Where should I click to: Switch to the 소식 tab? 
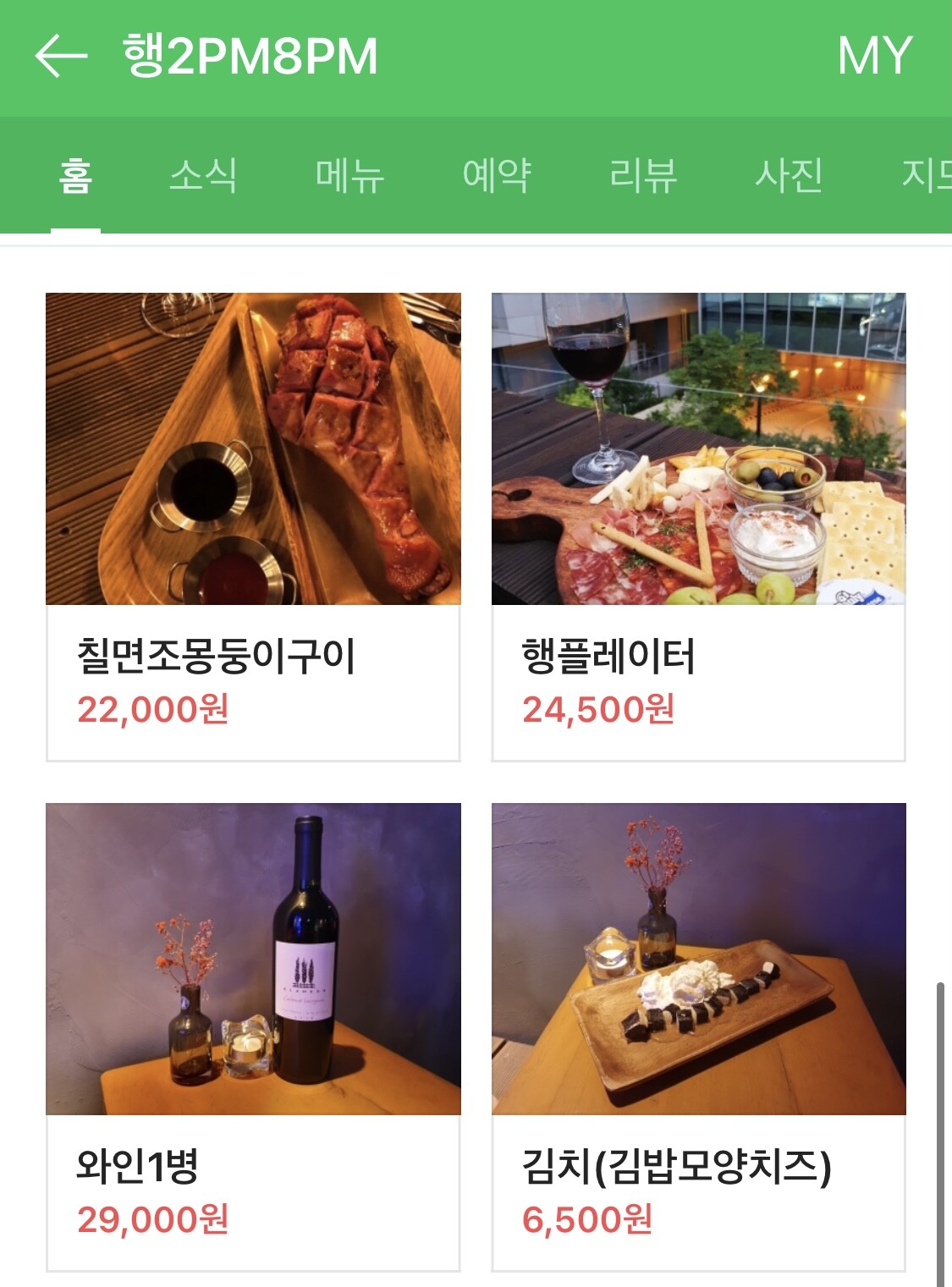tap(203, 176)
